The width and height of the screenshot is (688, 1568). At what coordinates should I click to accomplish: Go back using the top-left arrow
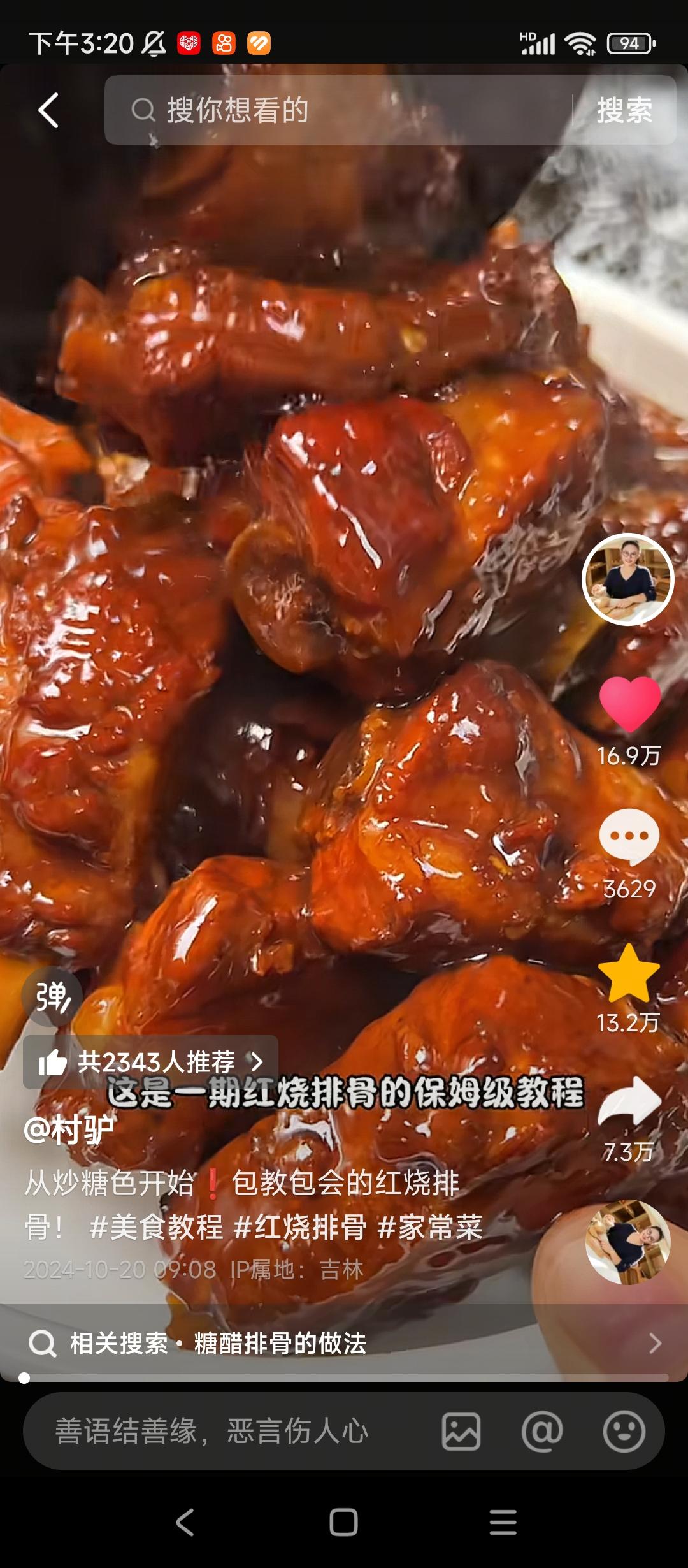(x=48, y=110)
